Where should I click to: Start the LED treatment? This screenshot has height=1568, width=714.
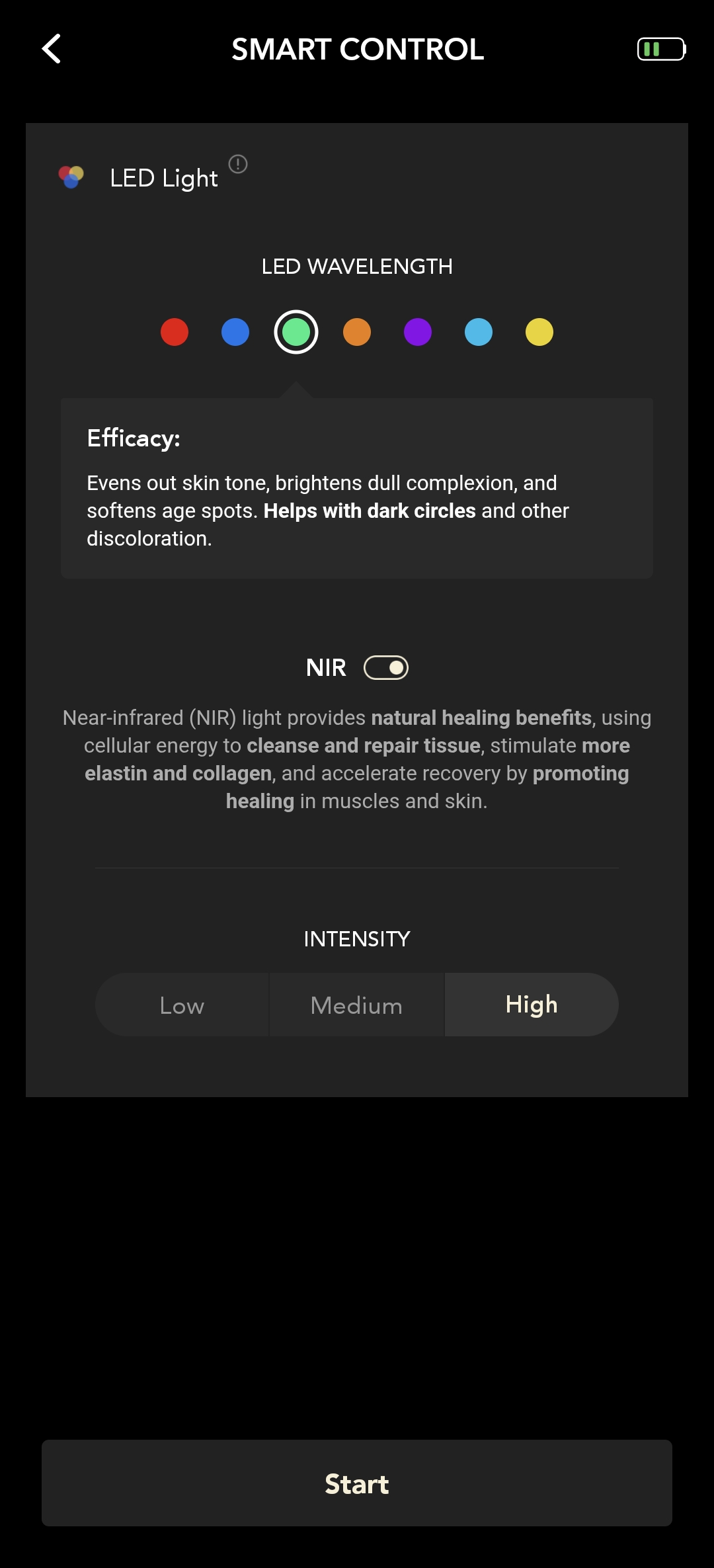357,1483
